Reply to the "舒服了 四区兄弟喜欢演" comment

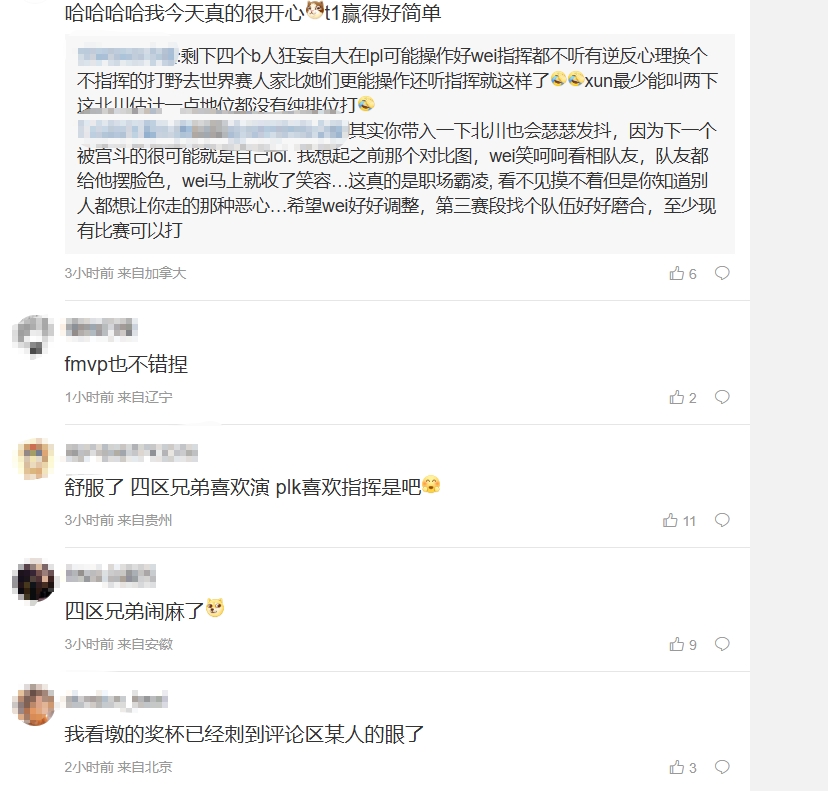(721, 520)
